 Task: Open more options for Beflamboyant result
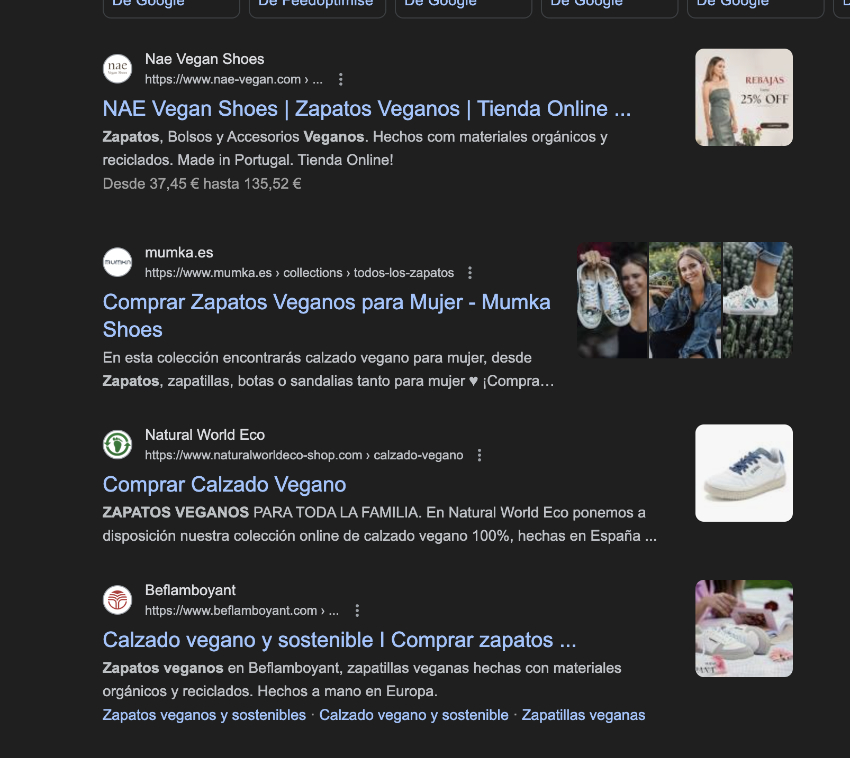click(x=357, y=610)
